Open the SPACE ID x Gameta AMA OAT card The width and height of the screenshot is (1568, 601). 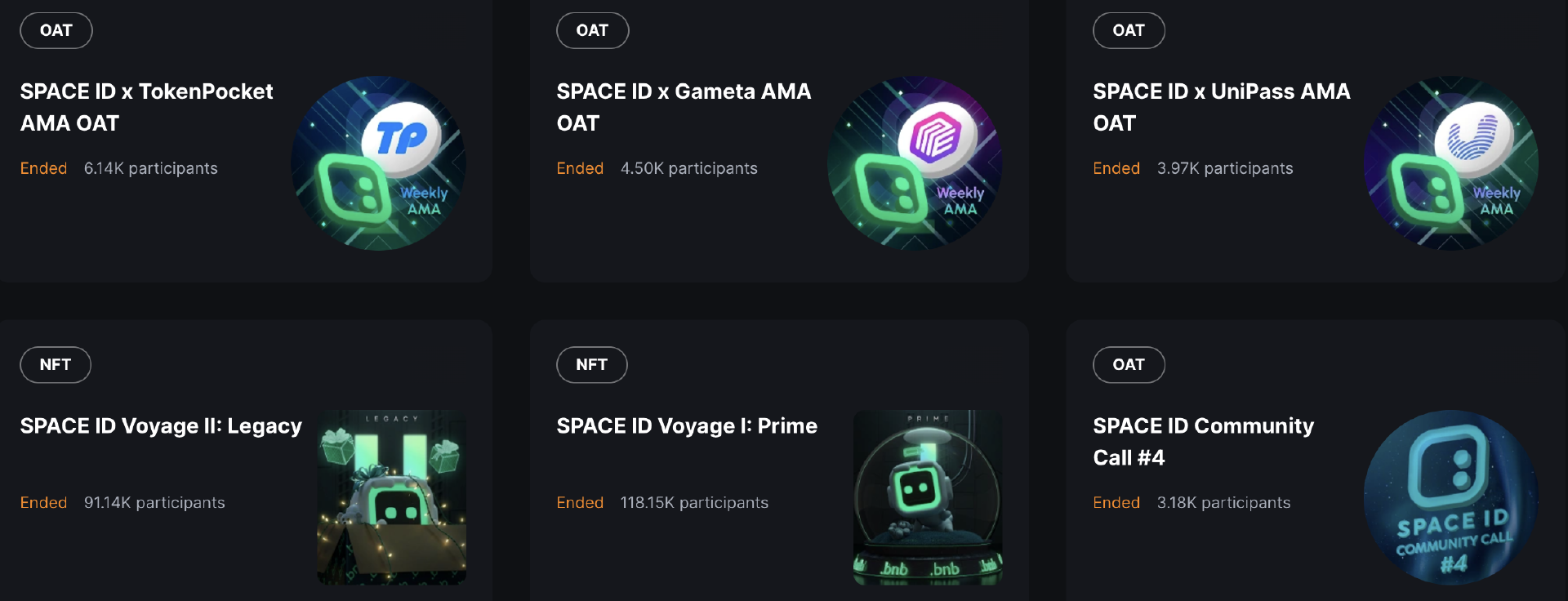[x=684, y=107]
